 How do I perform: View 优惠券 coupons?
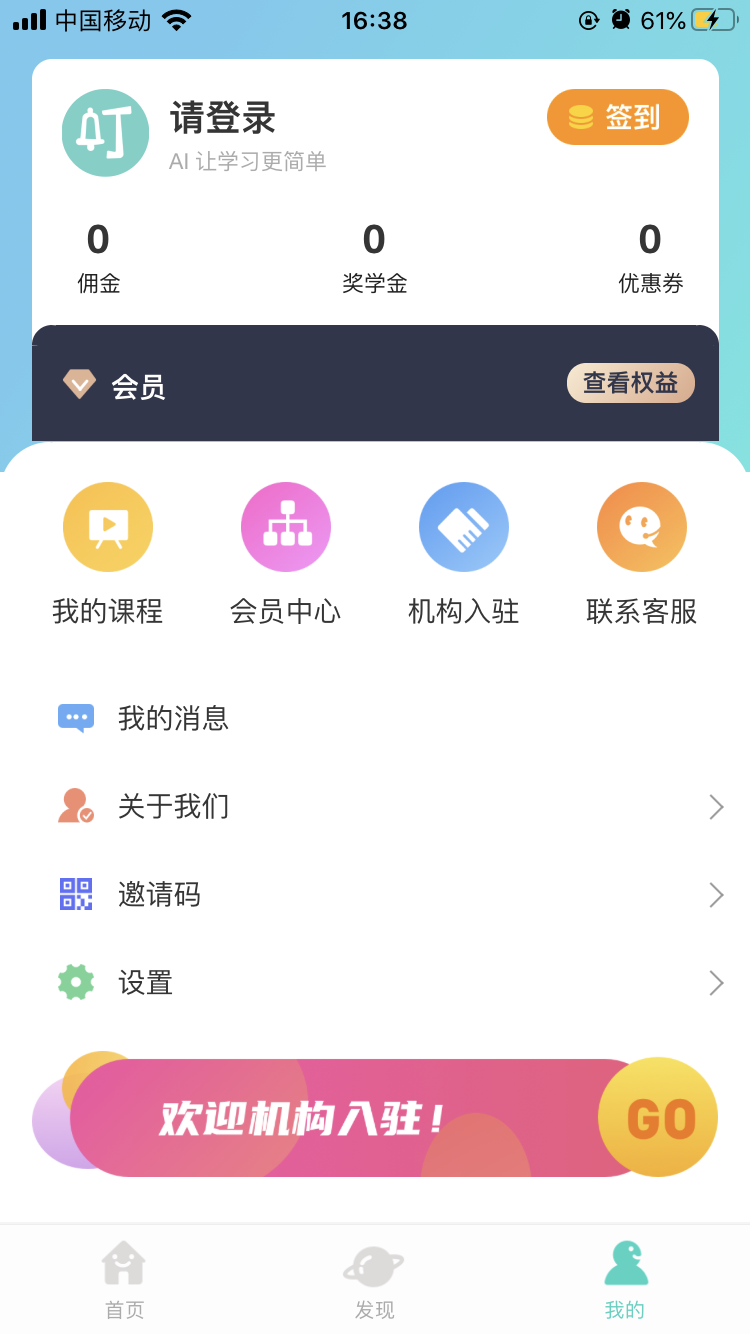(x=650, y=257)
